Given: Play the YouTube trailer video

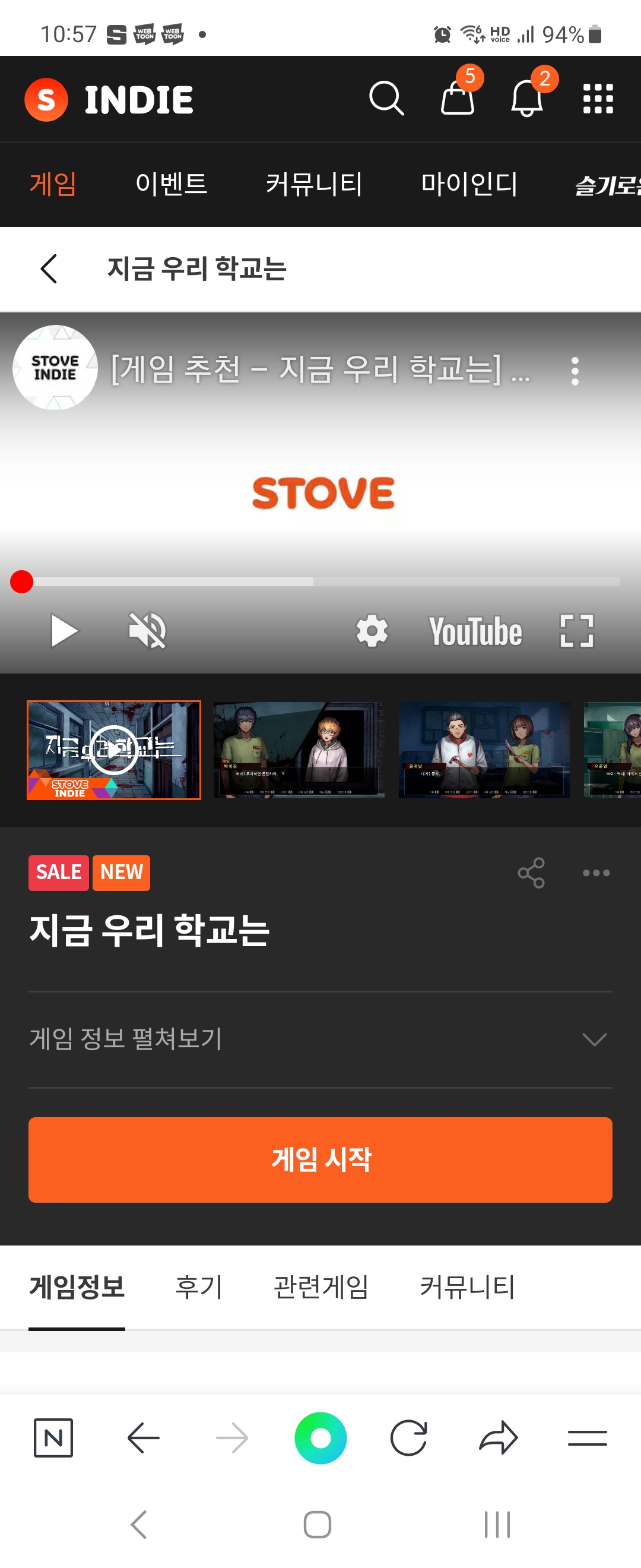Looking at the screenshot, I should pyautogui.click(x=64, y=631).
